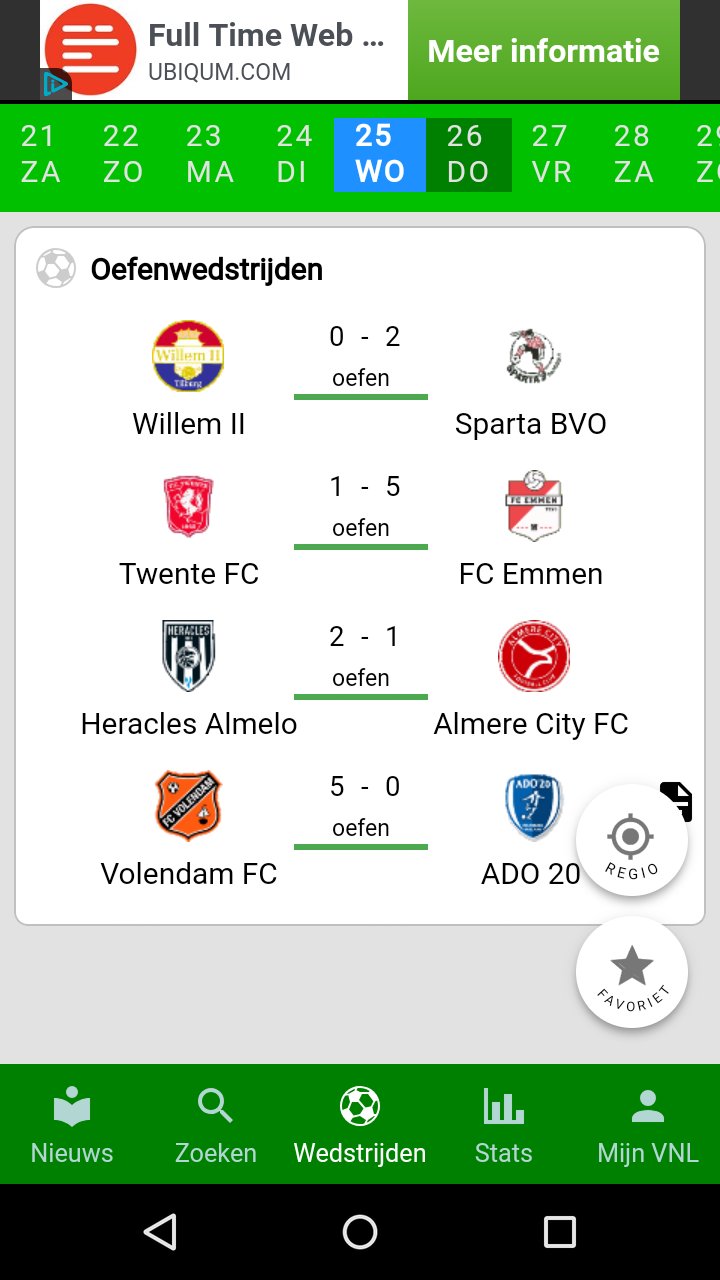Switch to Mijn VNL profile tab
Image resolution: width=720 pixels, height=1280 pixels.
coord(648,1125)
